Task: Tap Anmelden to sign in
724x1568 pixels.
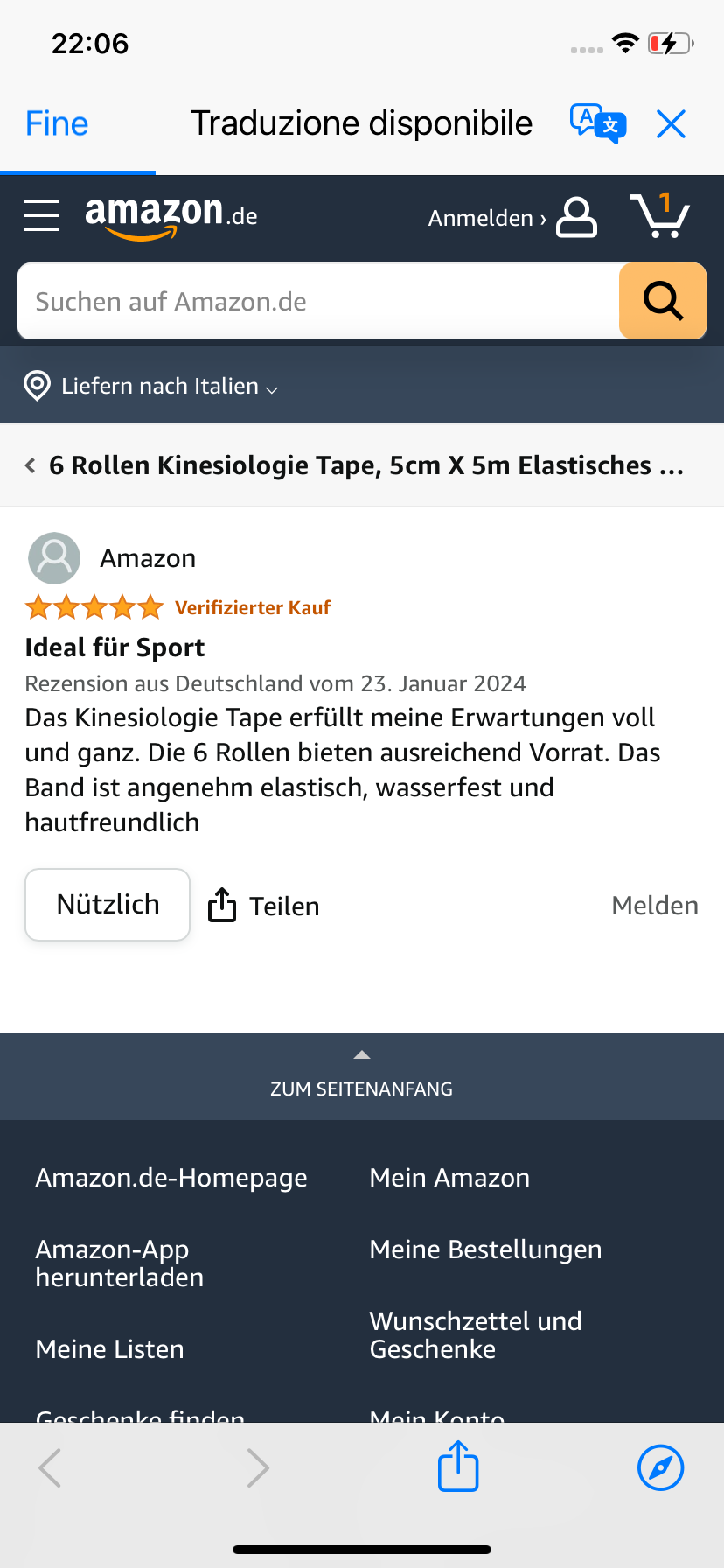Action: [511, 218]
